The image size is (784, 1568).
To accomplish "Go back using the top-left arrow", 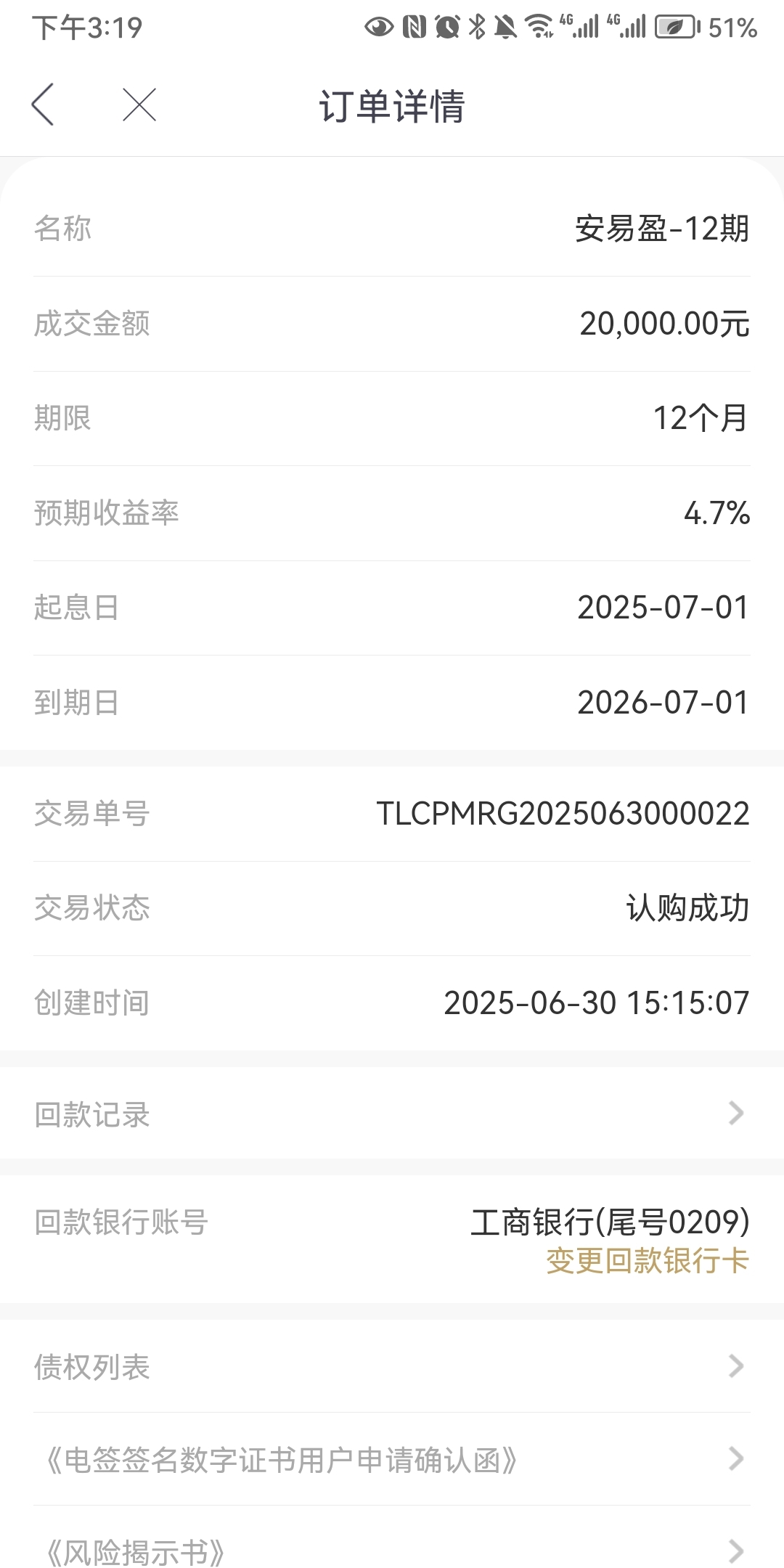I will pos(43,105).
